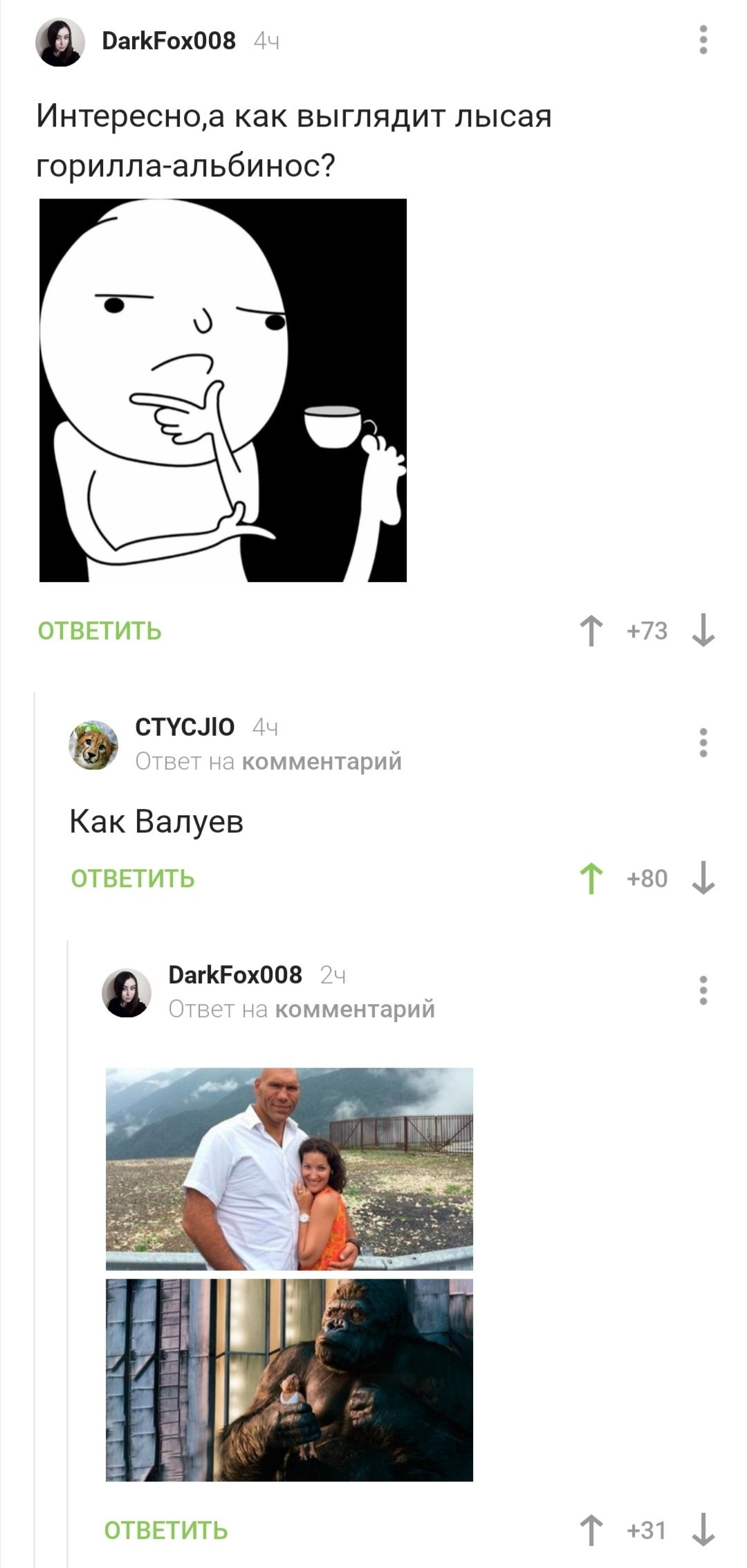Open overflow menu on DarkFox008's 2ч reply

(703, 990)
